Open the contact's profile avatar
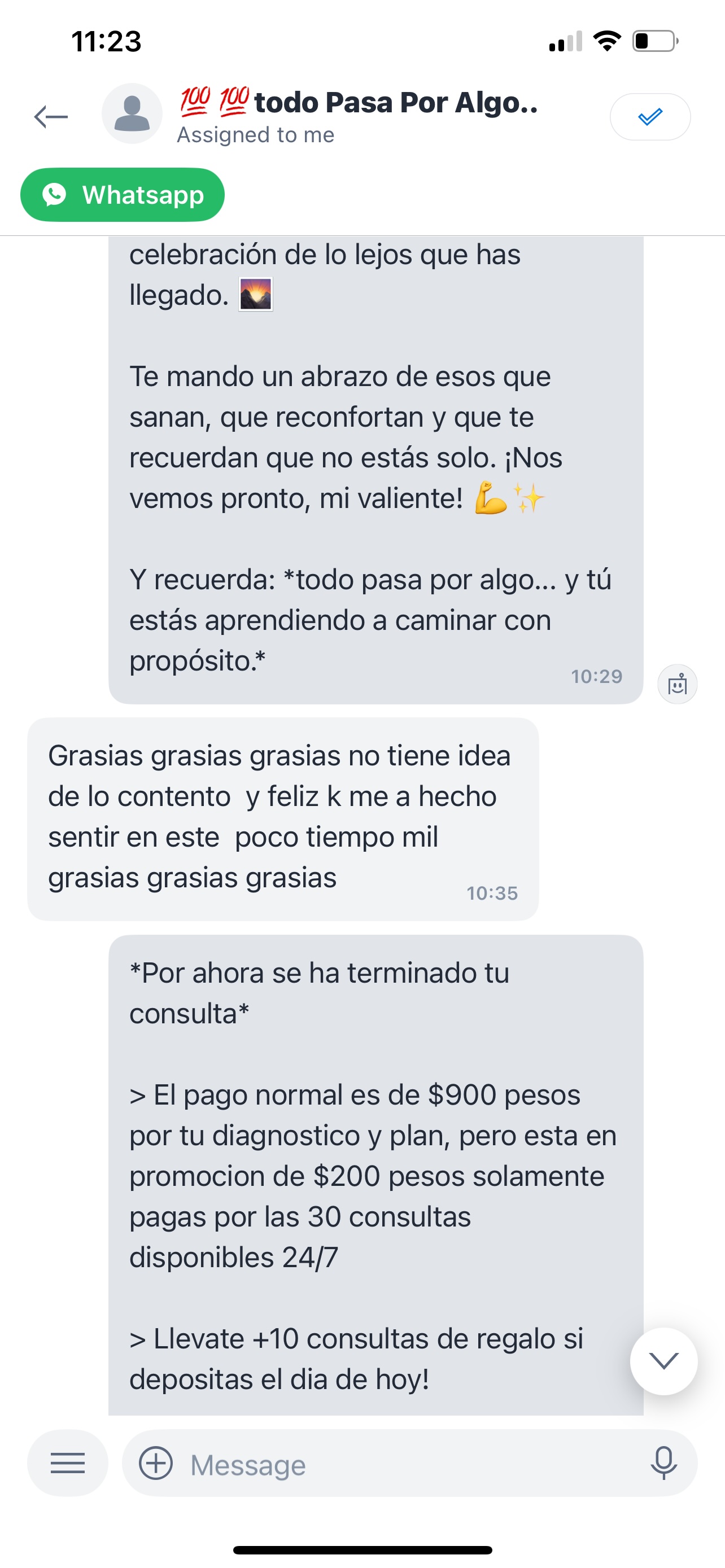725x1568 pixels. click(x=132, y=114)
